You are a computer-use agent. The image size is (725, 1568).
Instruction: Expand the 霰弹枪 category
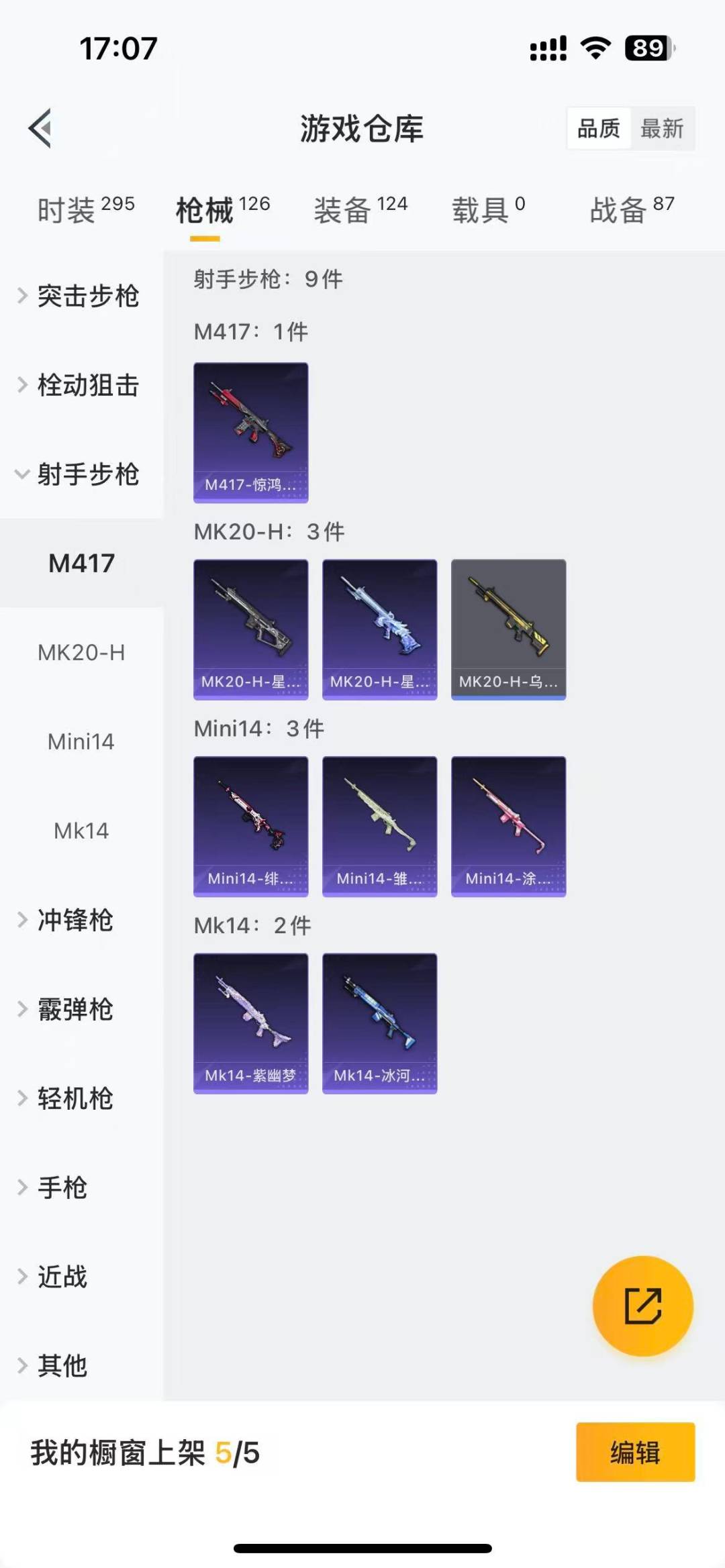(75, 1010)
